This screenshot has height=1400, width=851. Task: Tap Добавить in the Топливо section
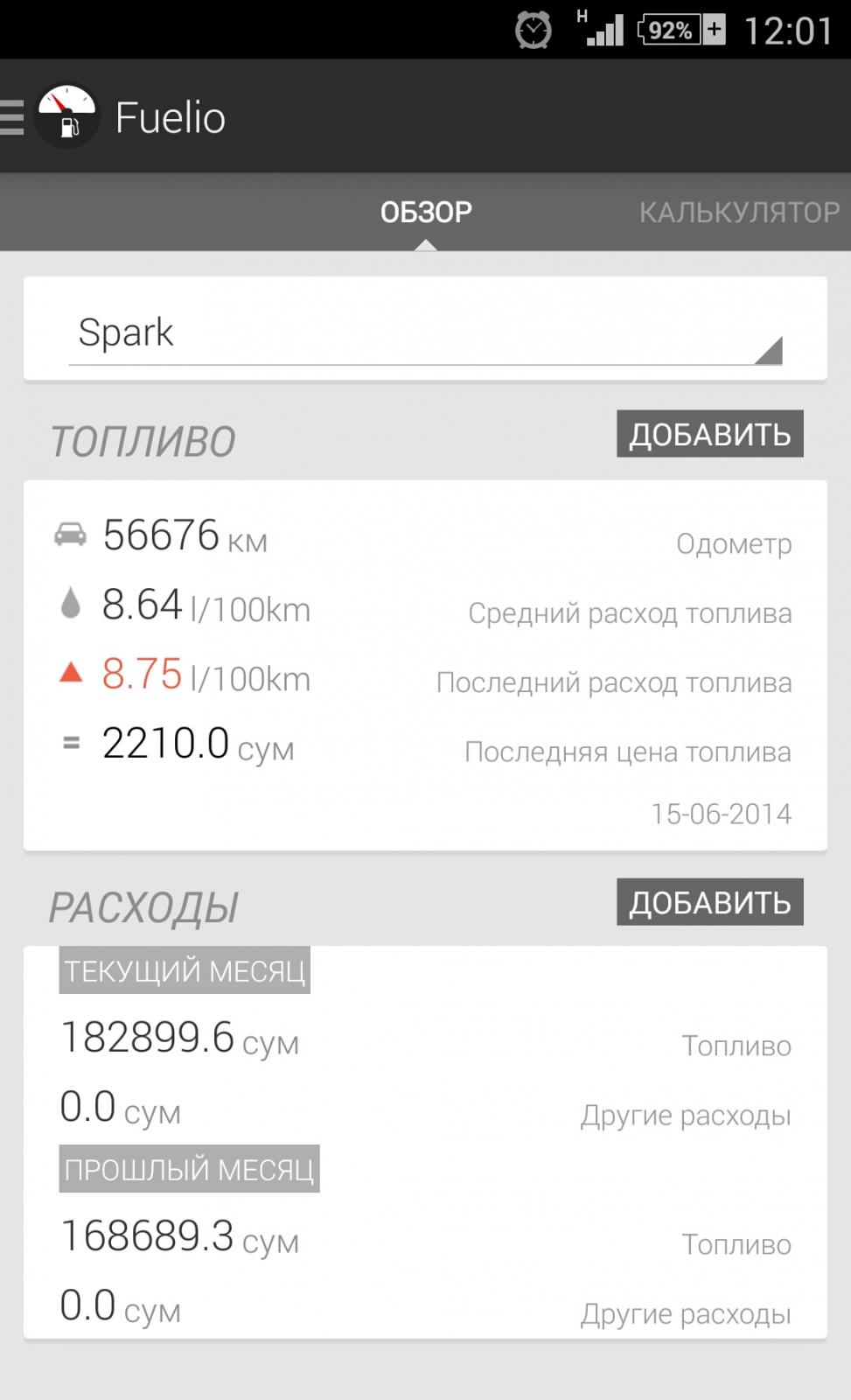pyautogui.click(x=709, y=434)
